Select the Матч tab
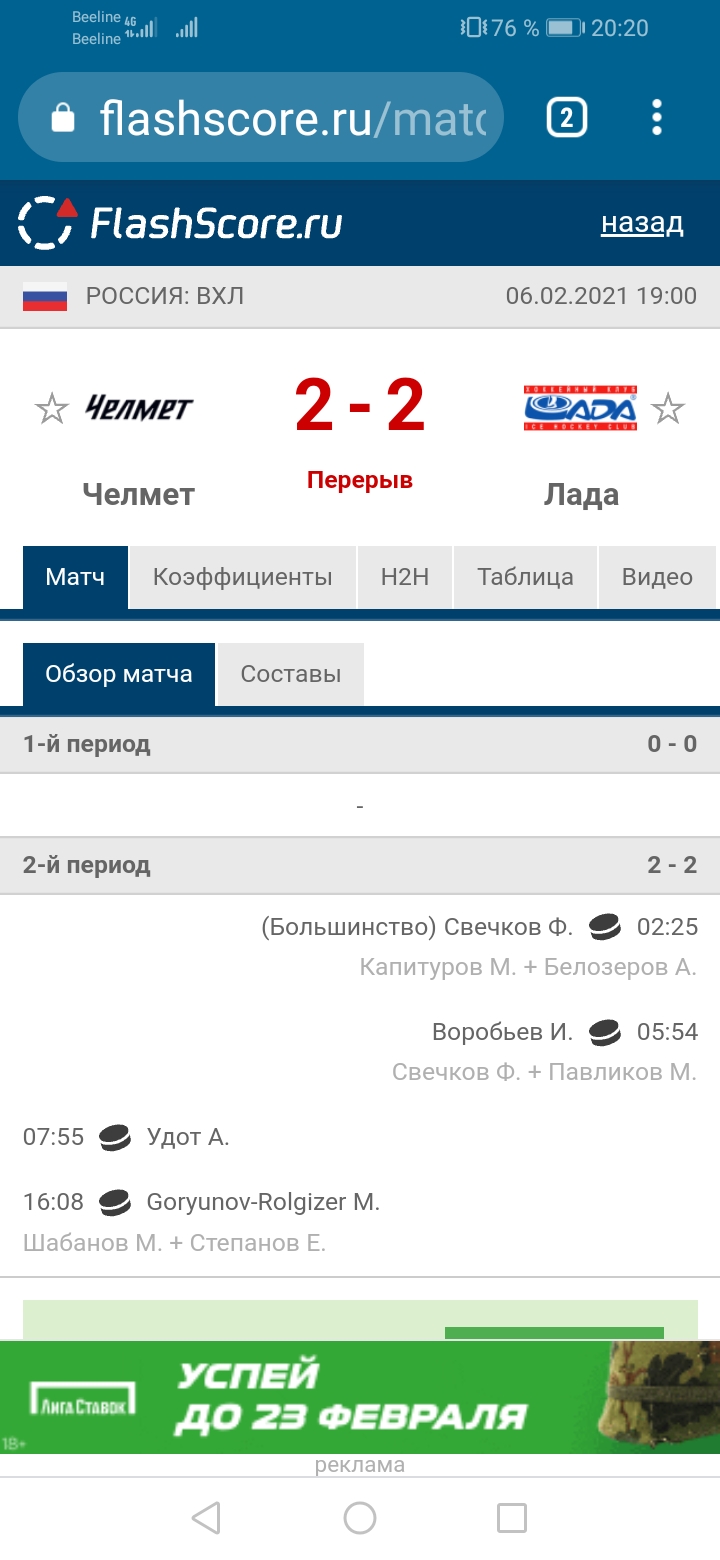Image resolution: width=720 pixels, height=1560 pixels. pyautogui.click(x=75, y=577)
